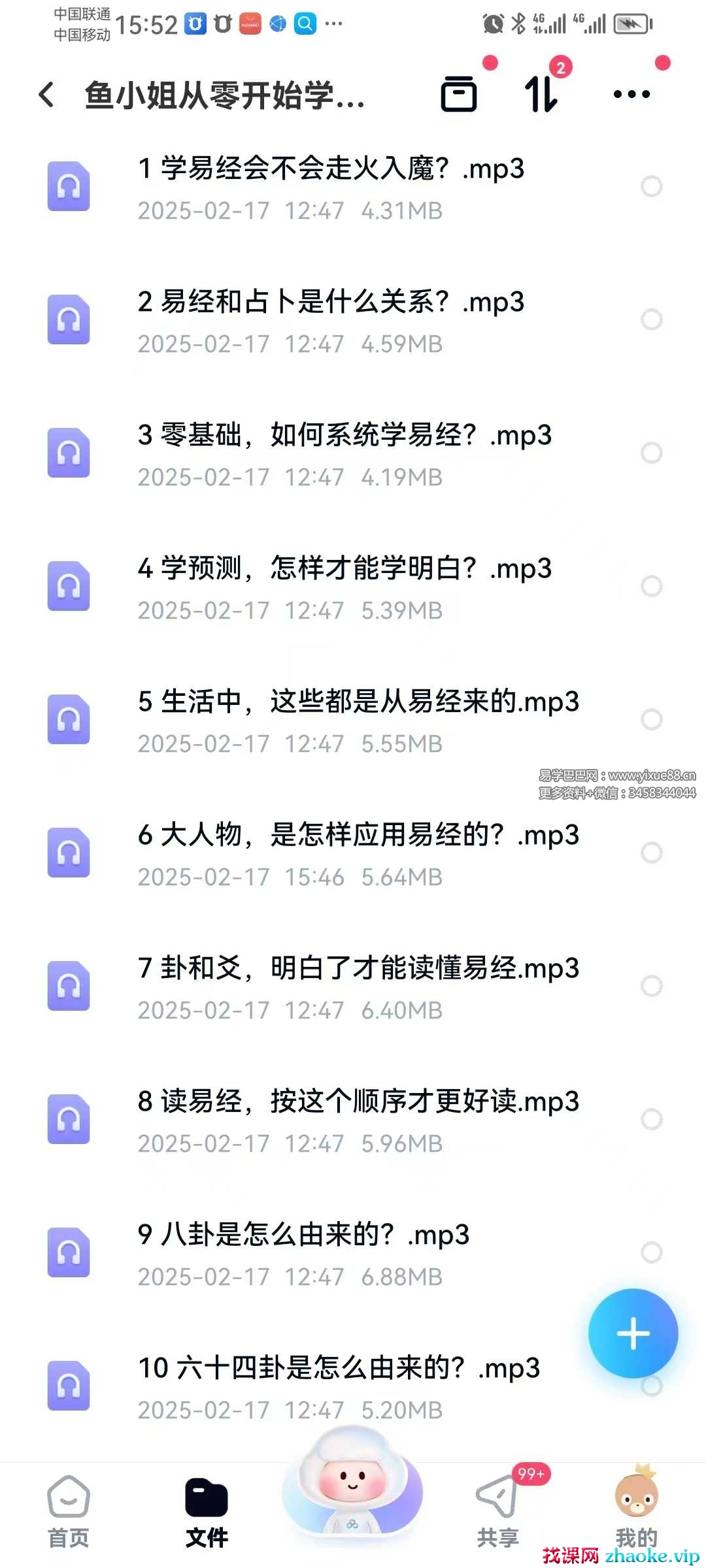Open the archive box icon in the header

pos(459,95)
